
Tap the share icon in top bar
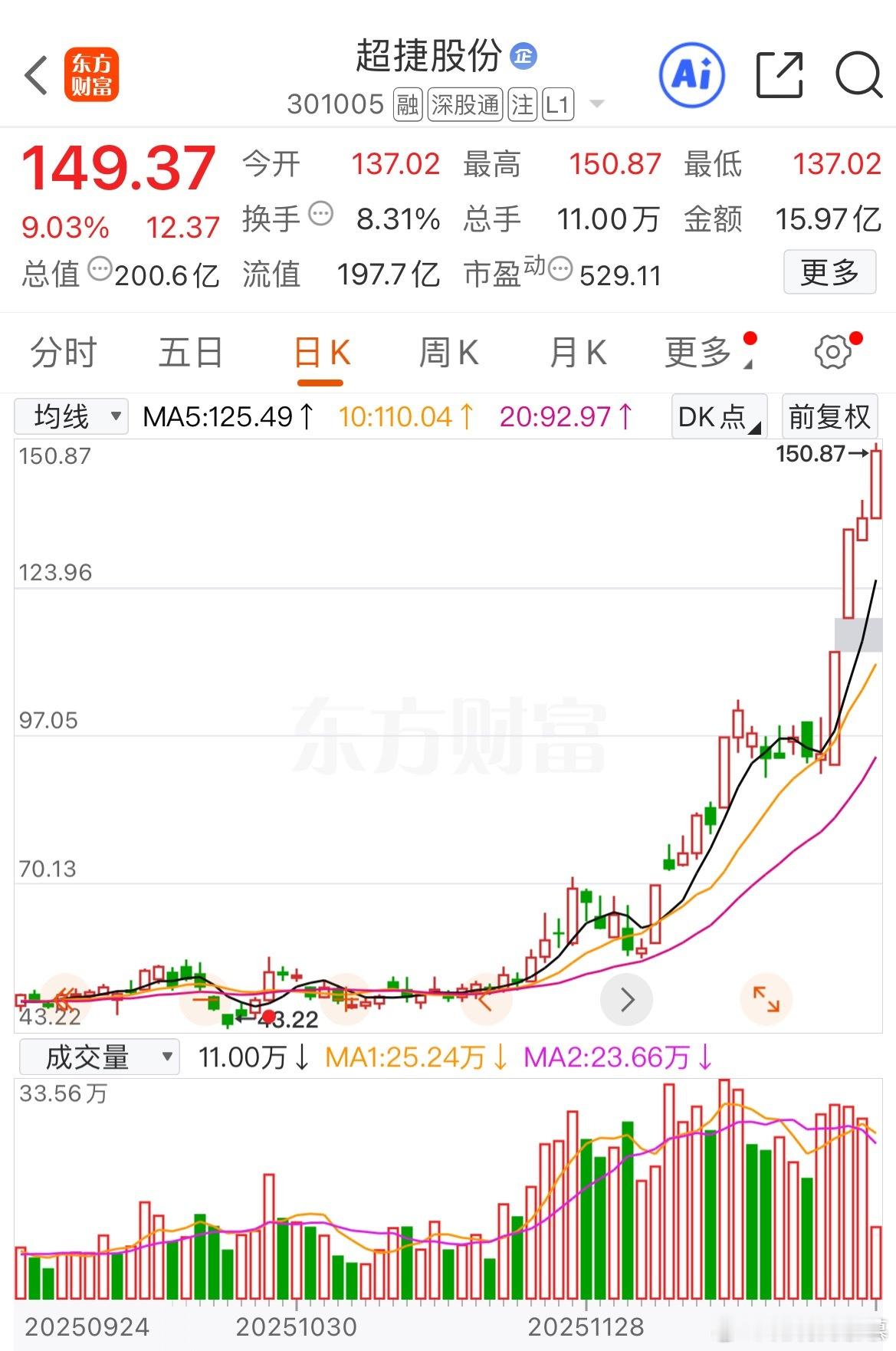click(x=779, y=75)
